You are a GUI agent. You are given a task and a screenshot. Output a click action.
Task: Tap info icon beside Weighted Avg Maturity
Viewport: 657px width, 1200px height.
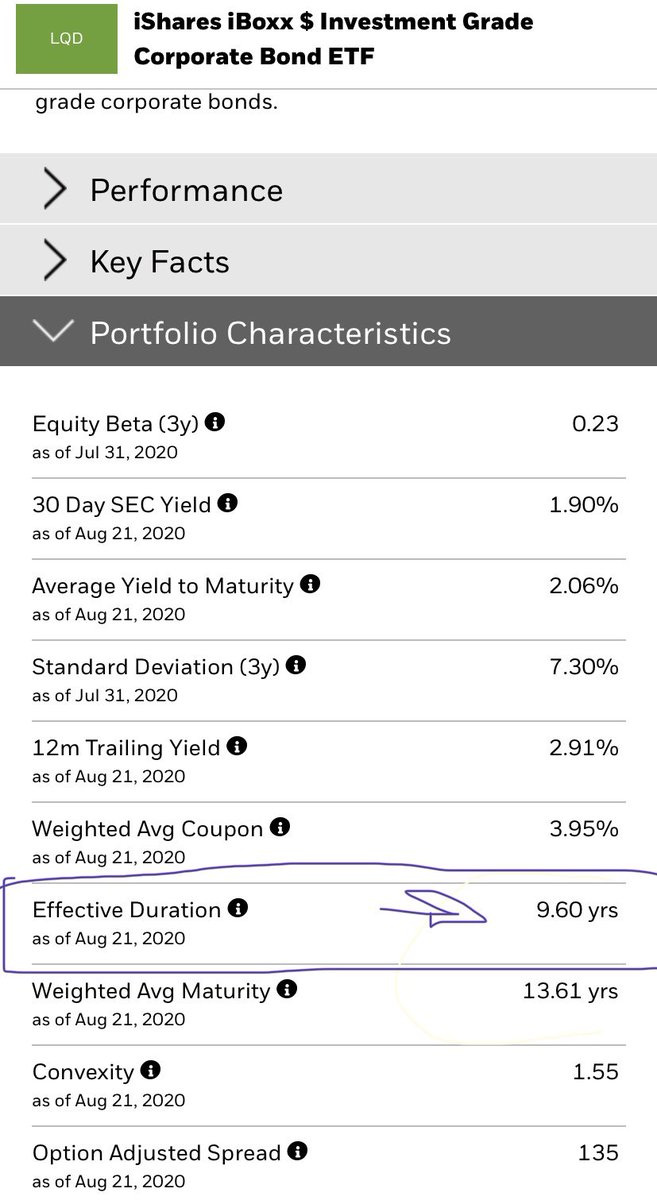point(287,989)
